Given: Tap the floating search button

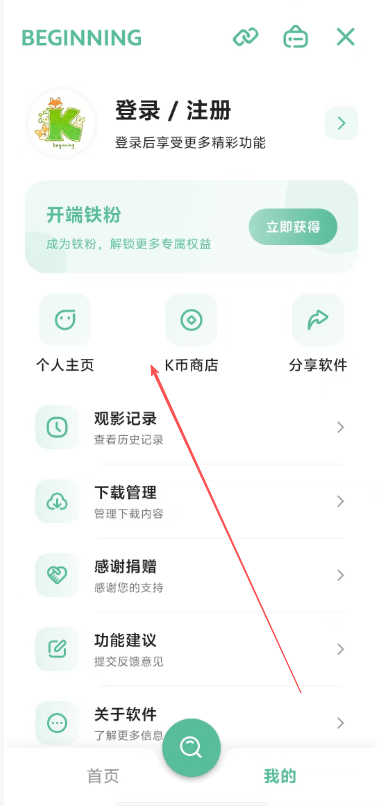Looking at the screenshot, I should (x=191, y=748).
